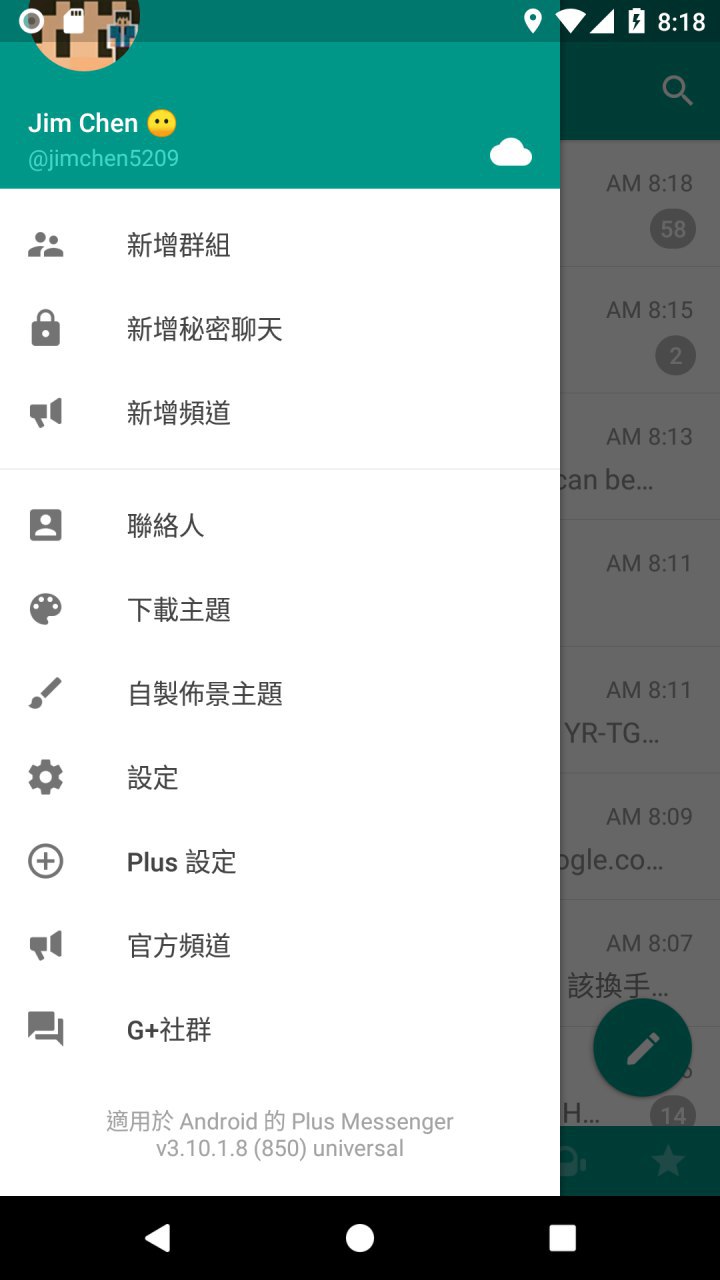This screenshot has width=720, height=1280.
Task: Tap Jim Chen's profile avatar
Action: pos(85,35)
